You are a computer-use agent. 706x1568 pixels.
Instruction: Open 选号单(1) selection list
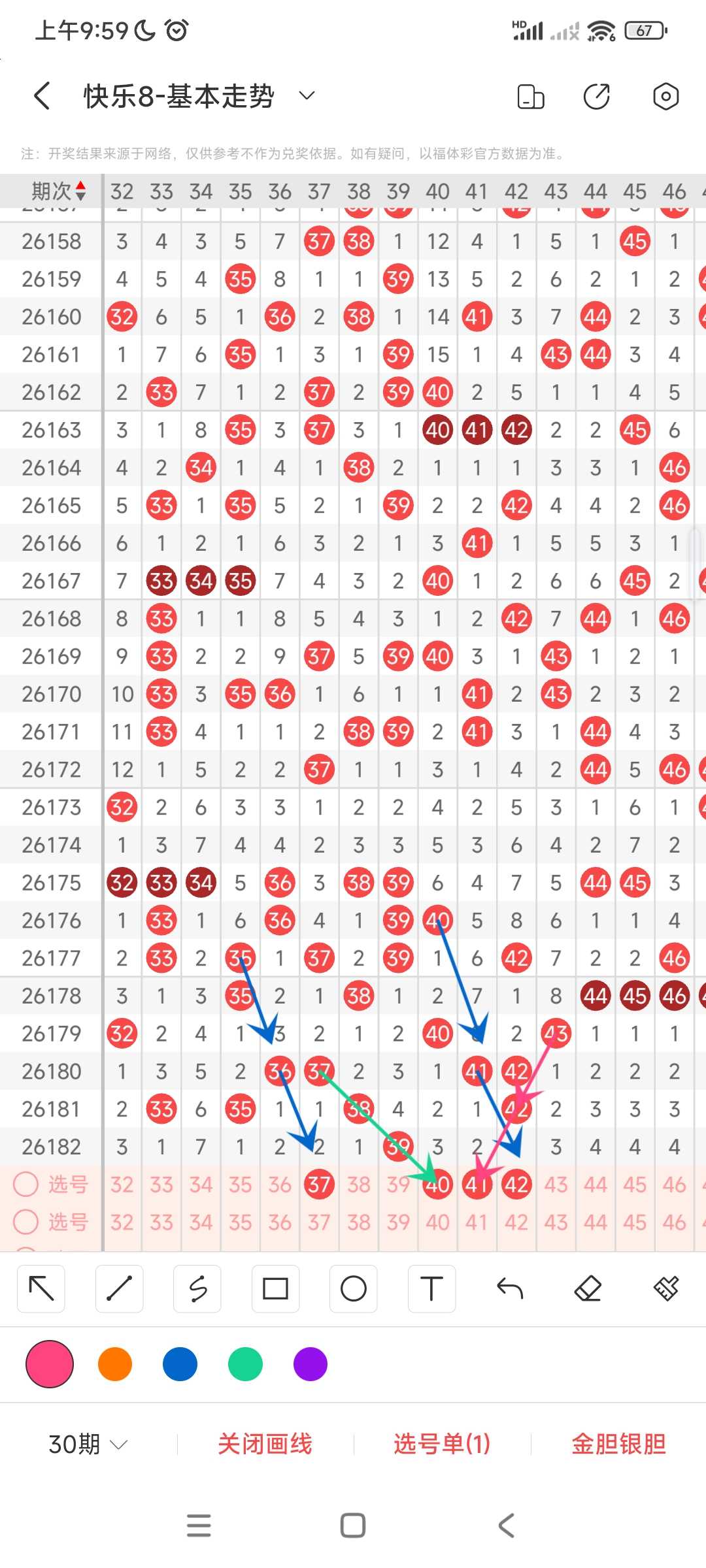click(x=442, y=1444)
